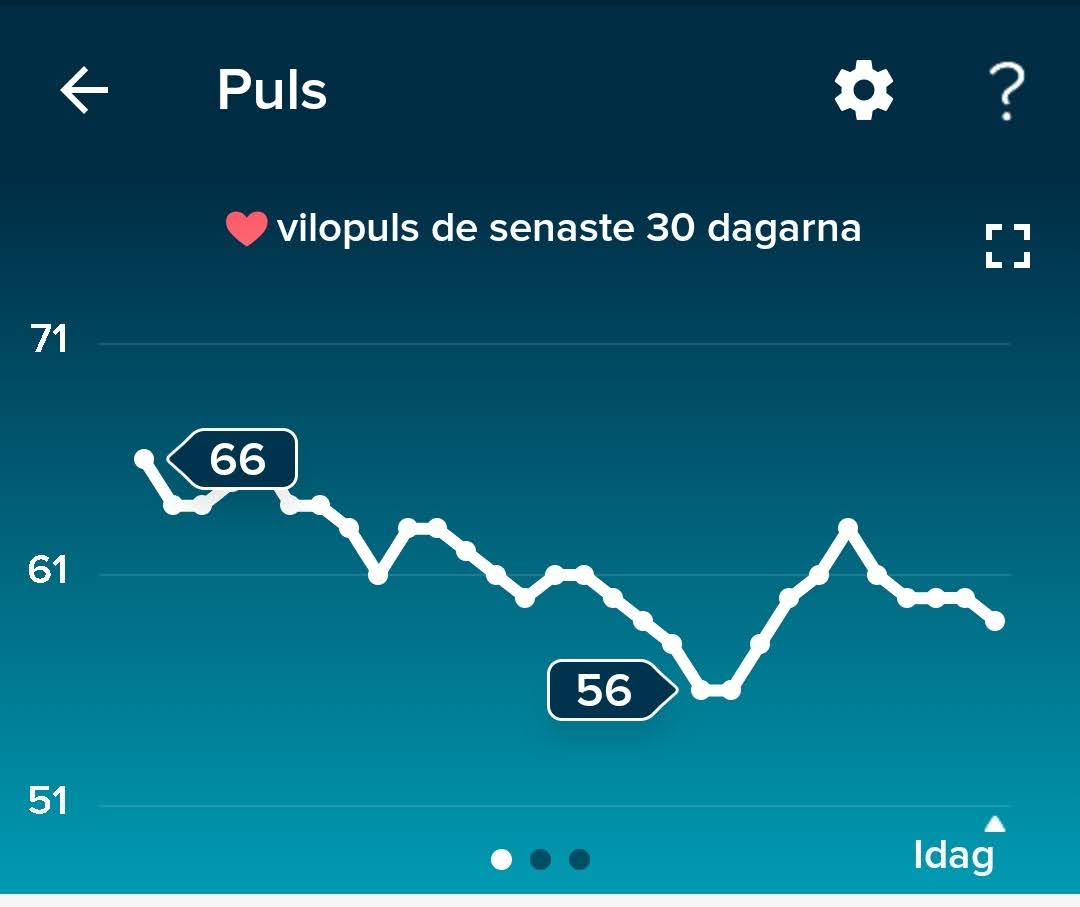Expand the vilopuls chart to fullscreen
The height and width of the screenshot is (907, 1080).
pos(1007,246)
